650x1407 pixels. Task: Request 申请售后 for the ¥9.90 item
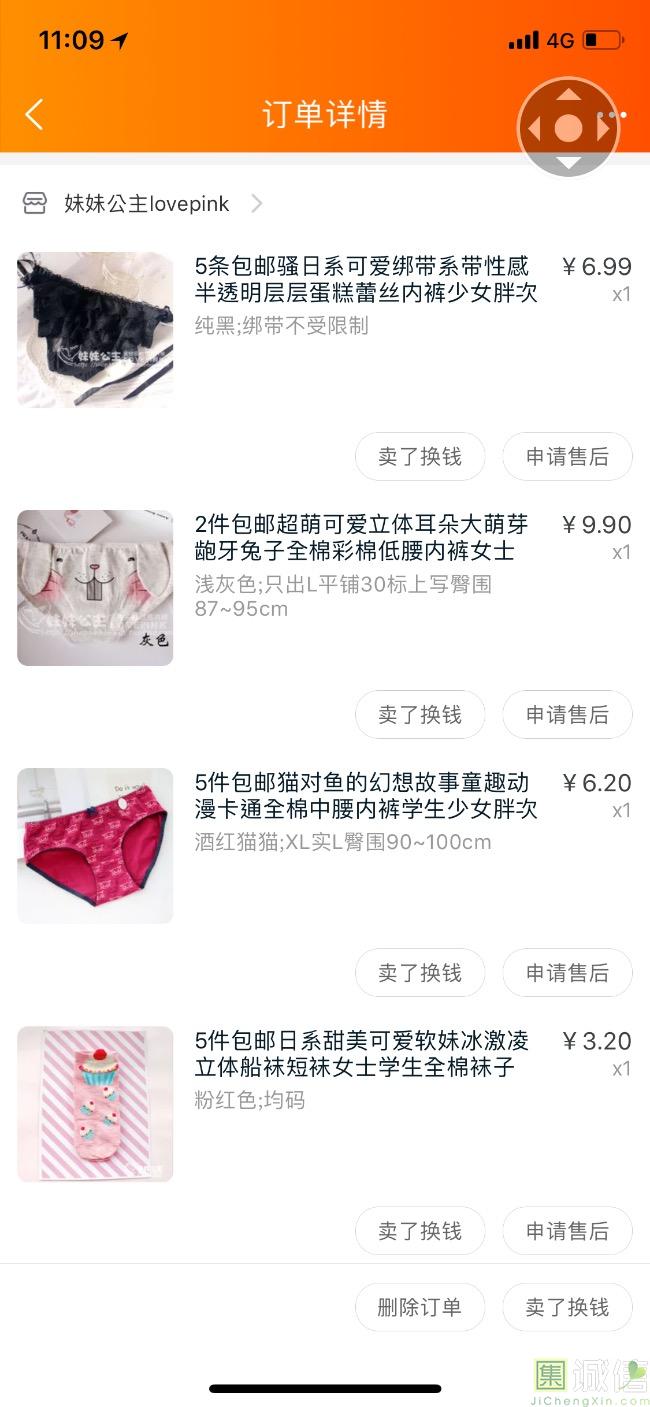(x=567, y=715)
